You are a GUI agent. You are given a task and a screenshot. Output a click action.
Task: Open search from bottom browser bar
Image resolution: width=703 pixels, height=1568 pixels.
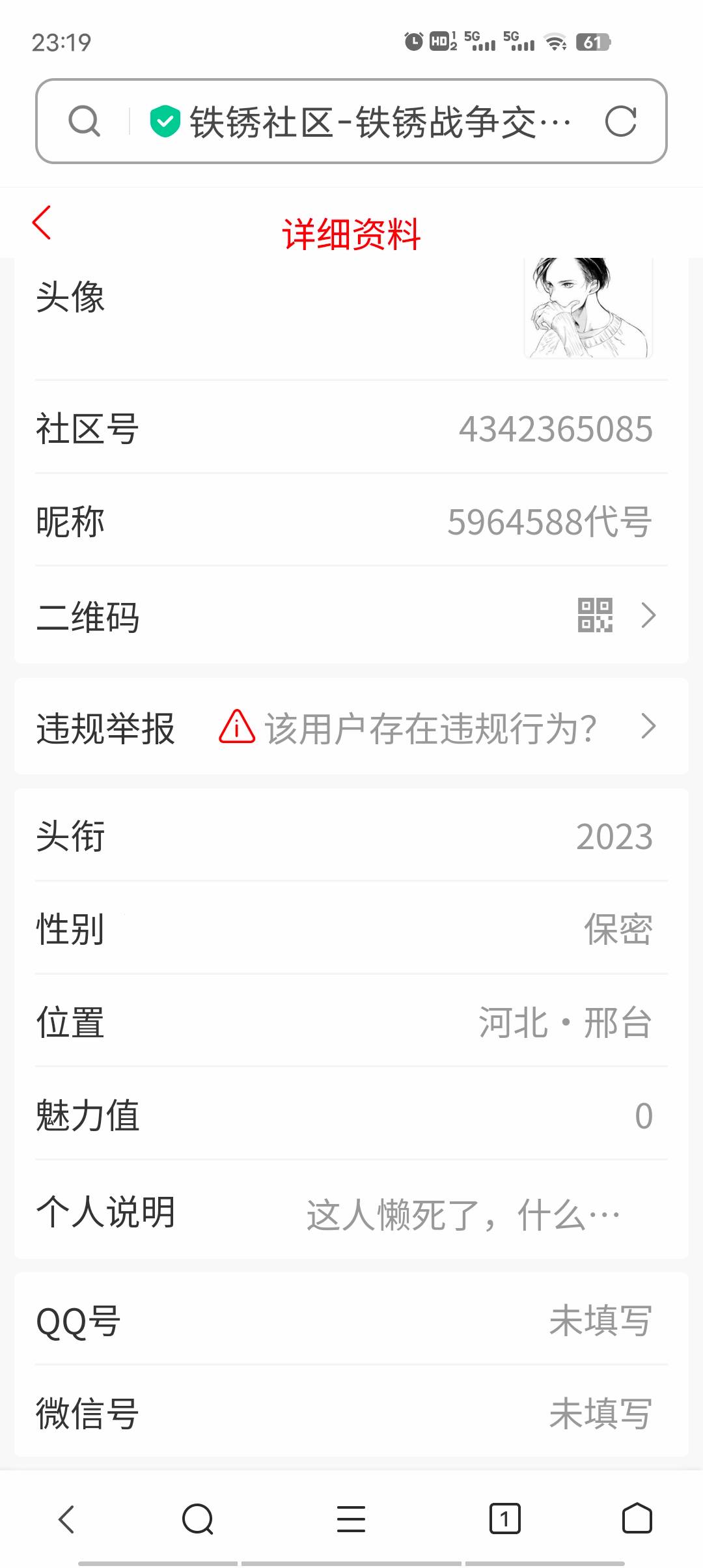(x=198, y=1519)
